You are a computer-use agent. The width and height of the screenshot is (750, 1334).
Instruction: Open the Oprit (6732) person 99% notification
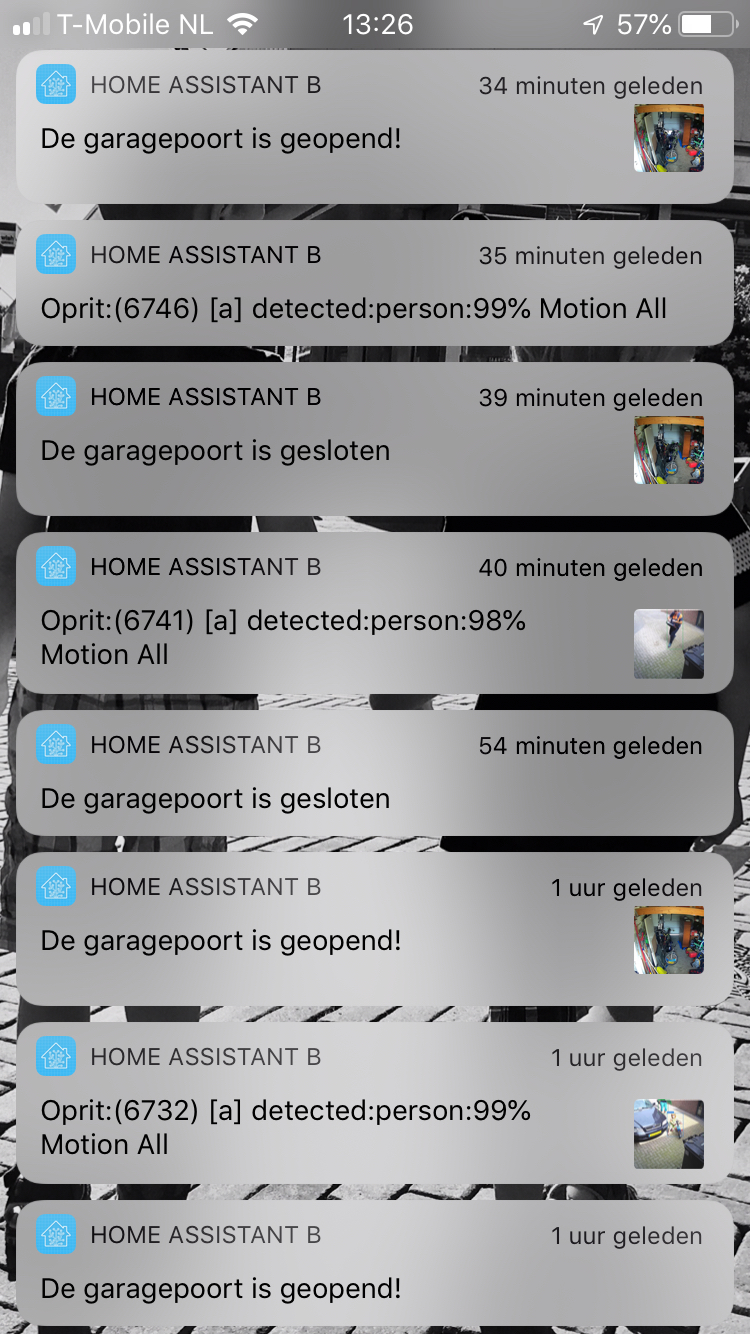pyautogui.click(x=375, y=1103)
